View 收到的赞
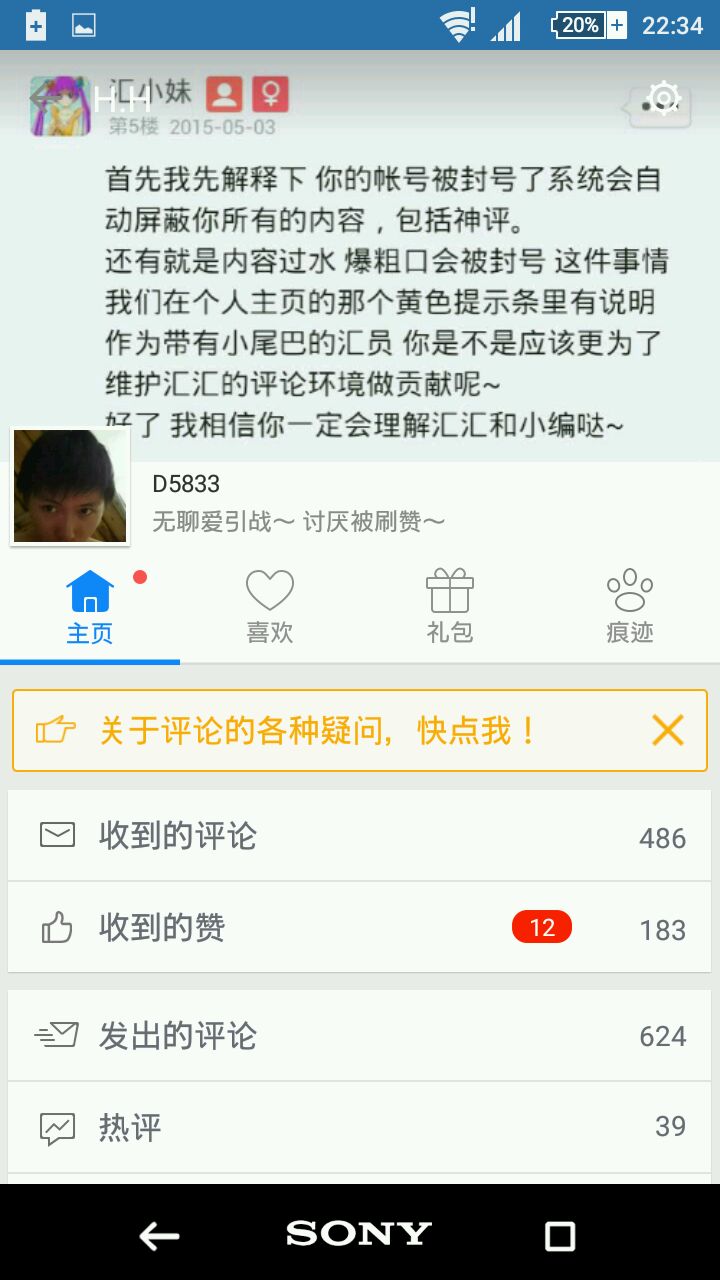The image size is (720, 1280). pos(360,928)
